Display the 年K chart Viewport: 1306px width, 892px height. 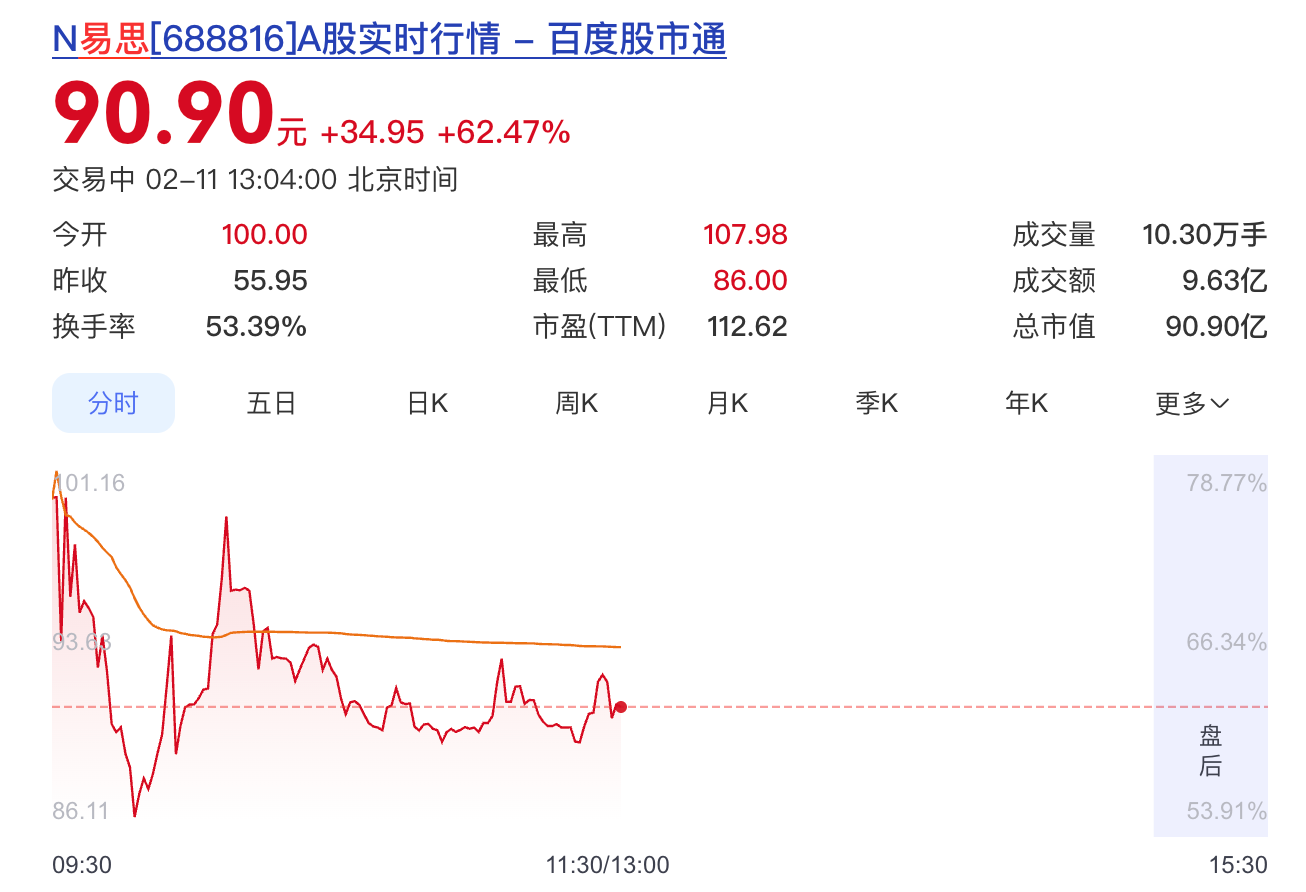1026,404
